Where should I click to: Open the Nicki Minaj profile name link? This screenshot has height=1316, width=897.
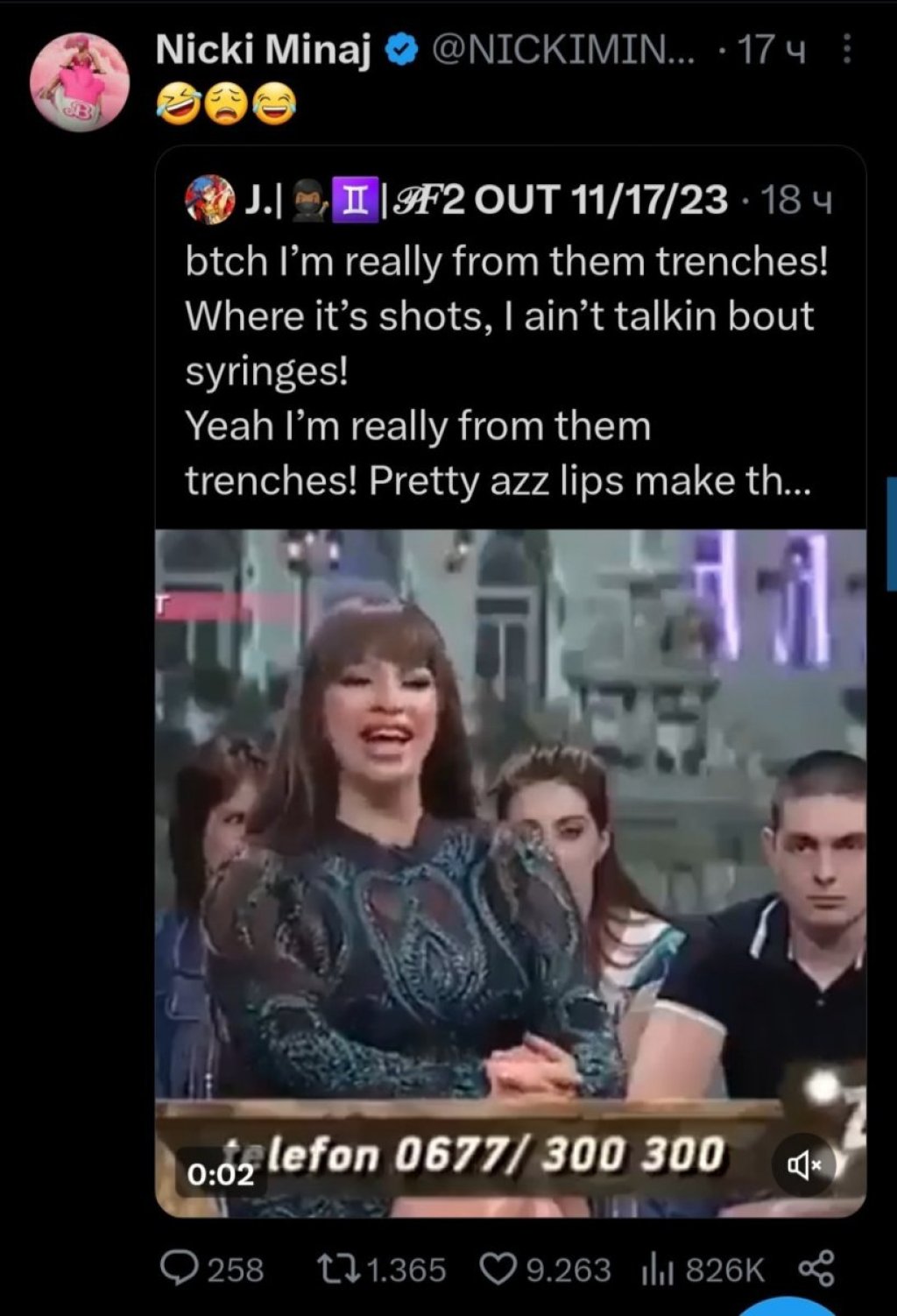click(x=263, y=51)
